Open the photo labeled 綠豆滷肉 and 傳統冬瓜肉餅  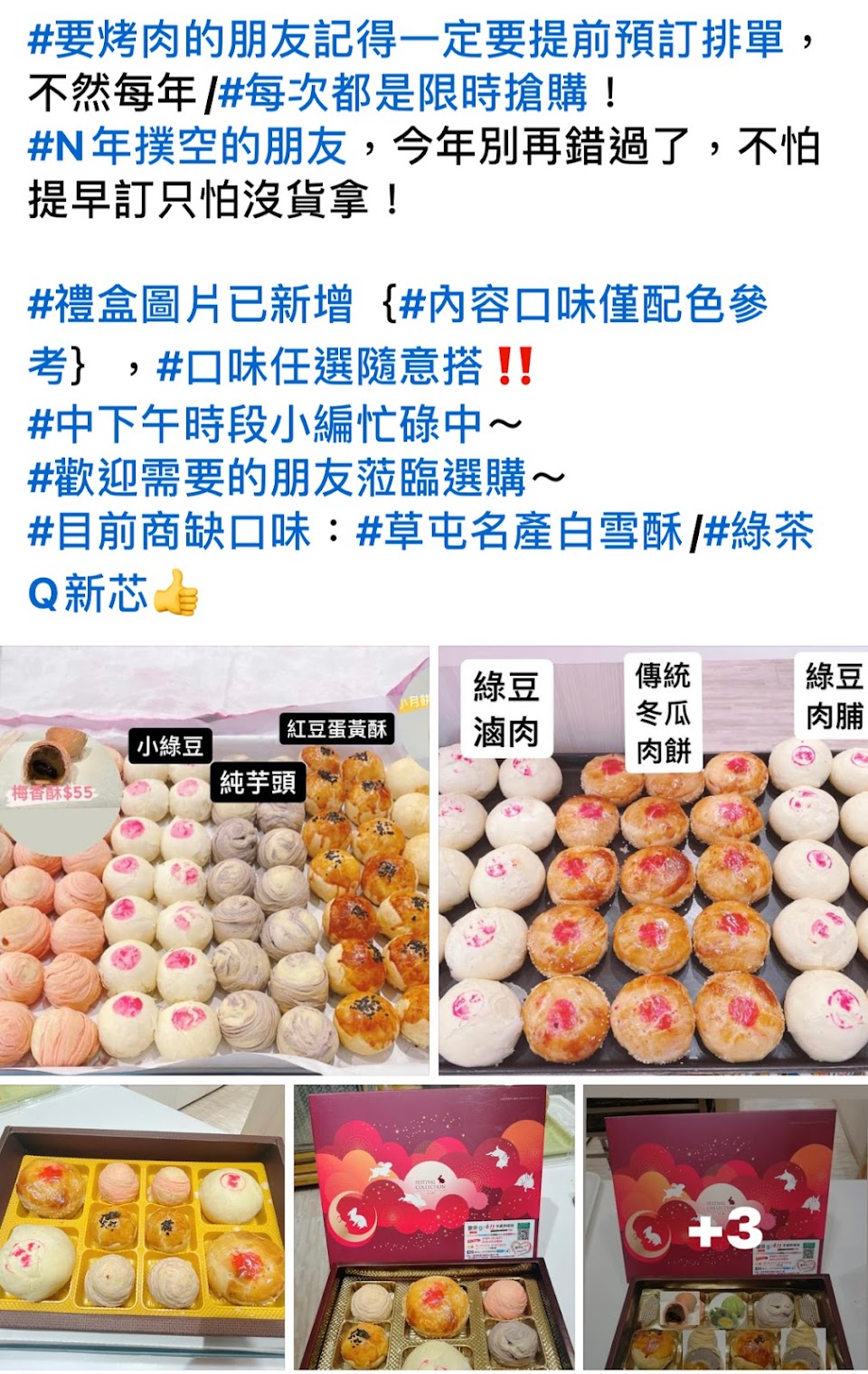[x=653, y=859]
